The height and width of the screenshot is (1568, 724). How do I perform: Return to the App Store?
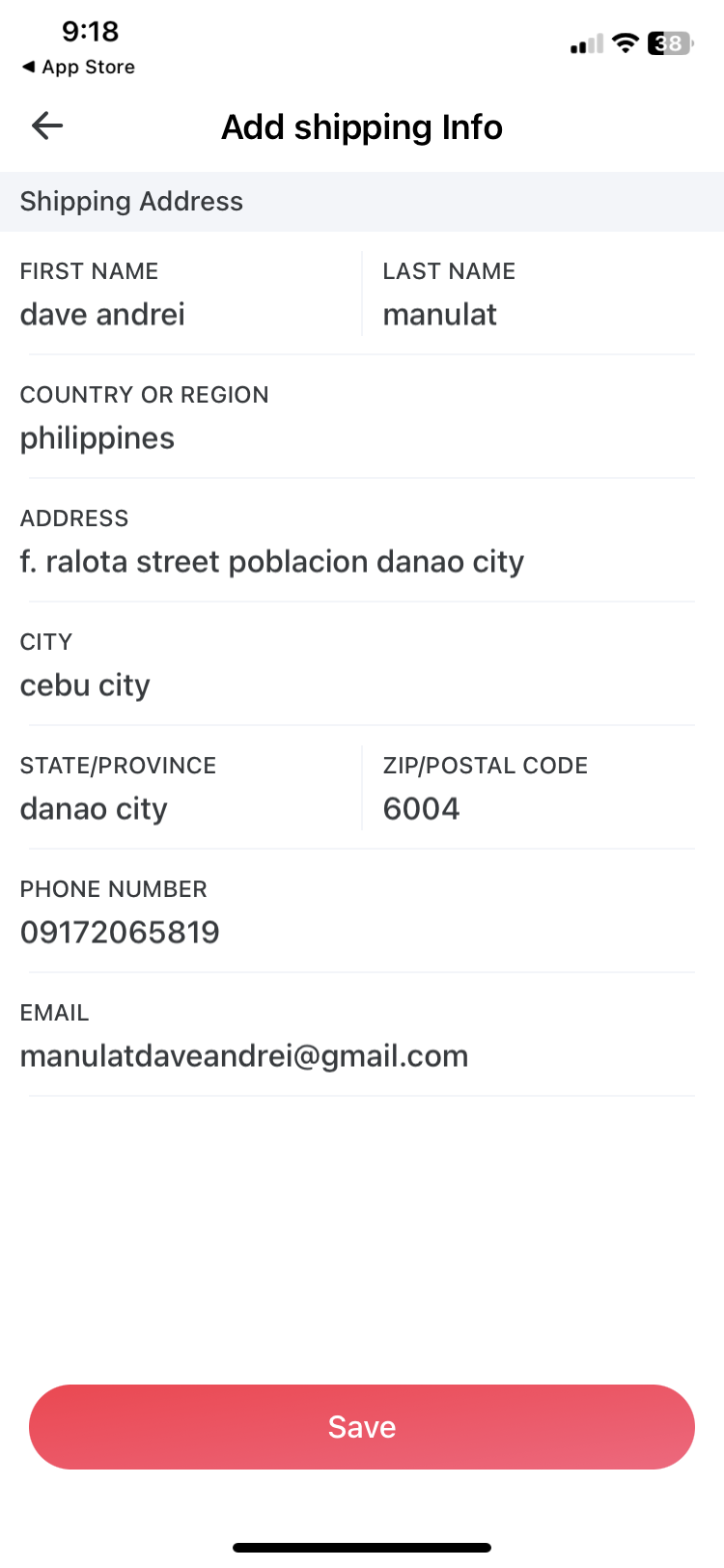tap(78, 67)
